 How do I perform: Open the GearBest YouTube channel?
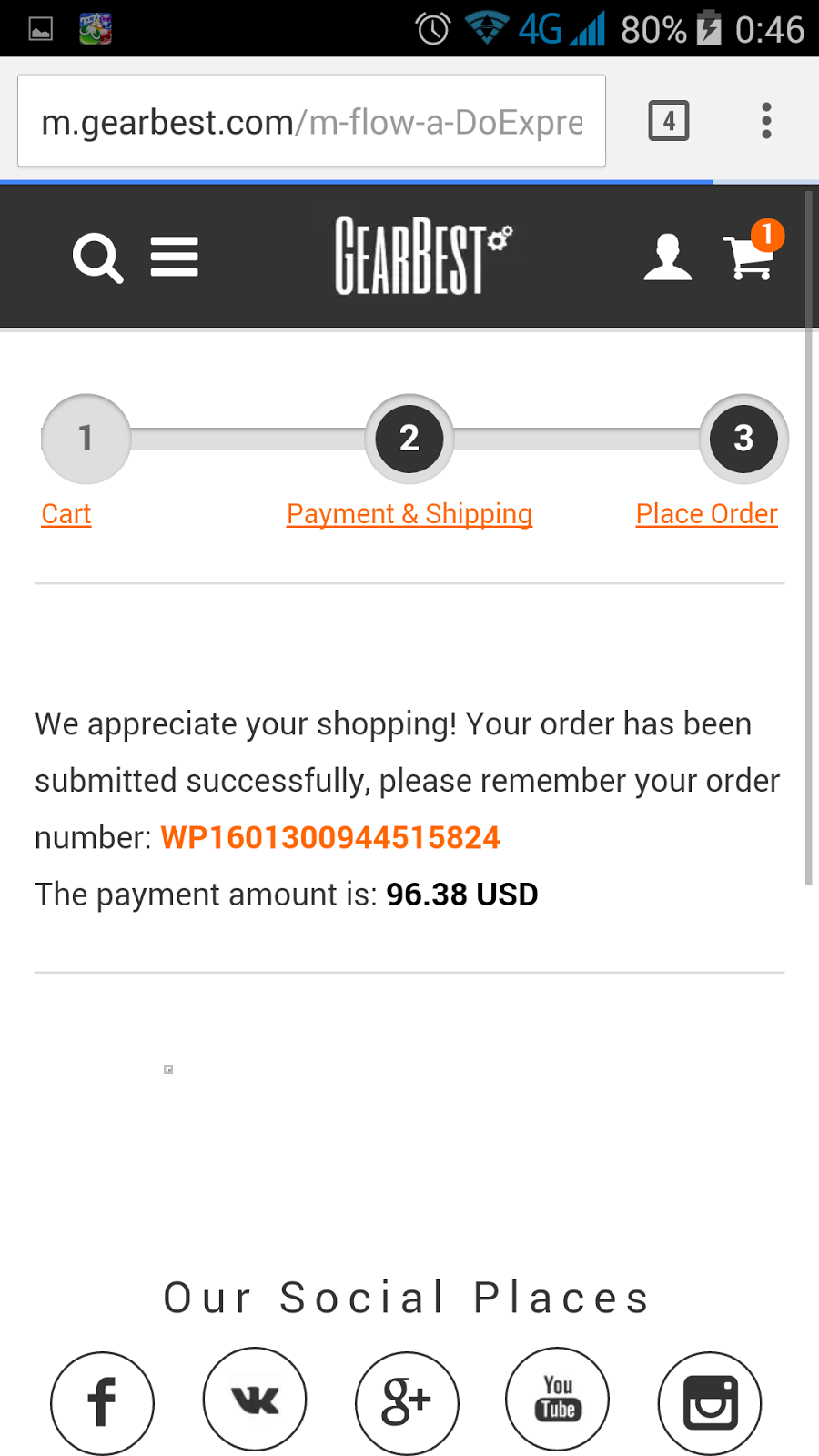point(558,1399)
